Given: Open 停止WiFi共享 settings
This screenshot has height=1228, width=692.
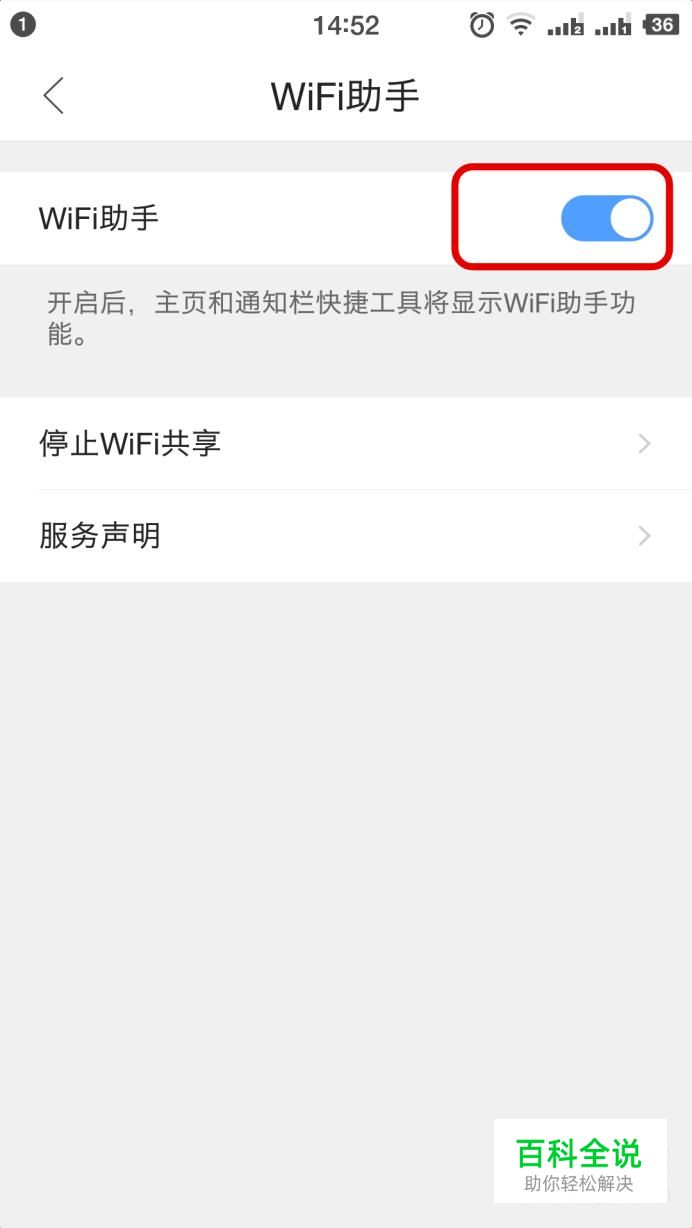Looking at the screenshot, I should click(345, 443).
